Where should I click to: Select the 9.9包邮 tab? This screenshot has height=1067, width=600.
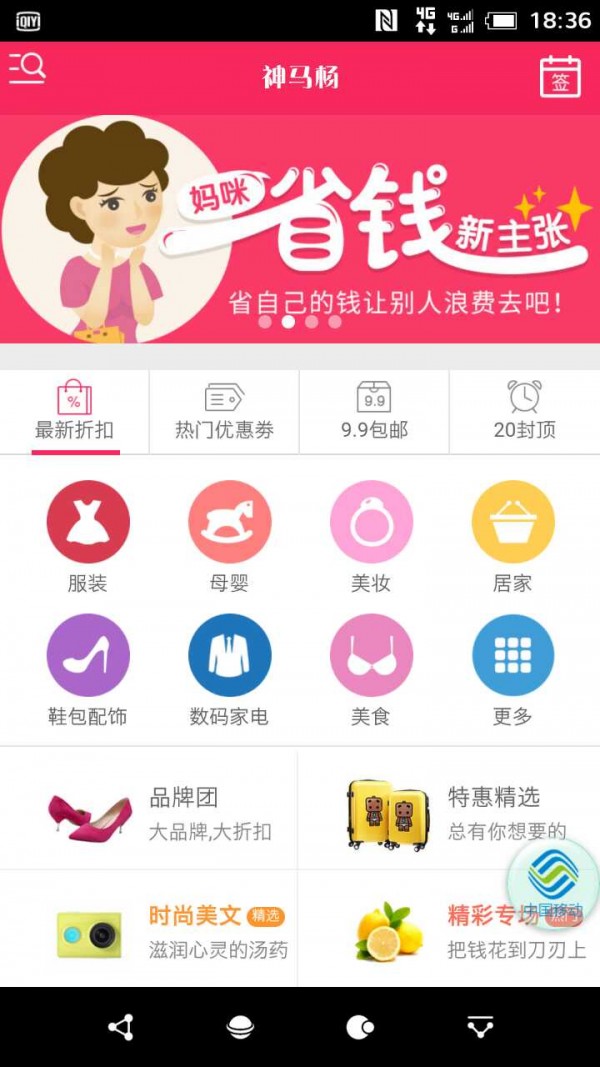pyautogui.click(x=374, y=412)
